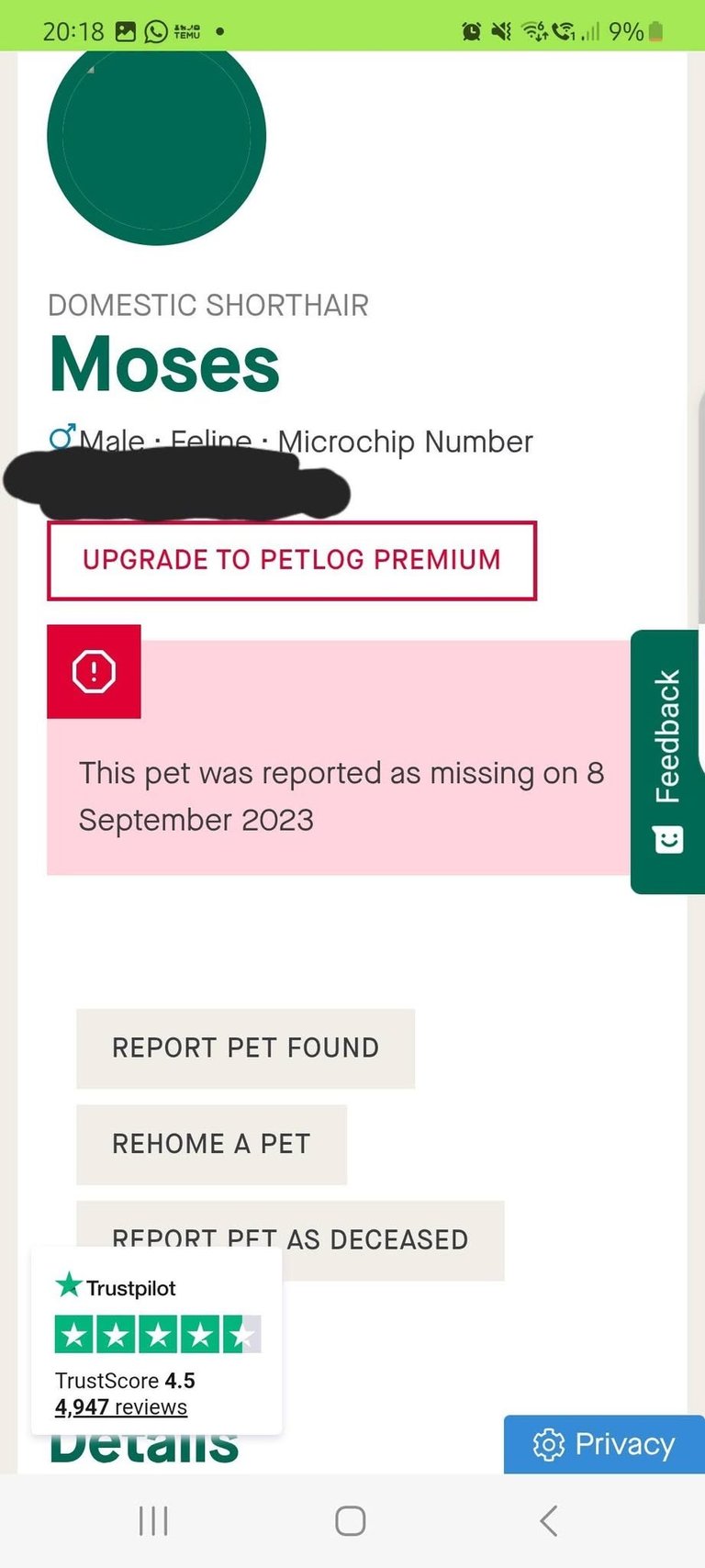The width and height of the screenshot is (705, 1568).
Task: Open the Privacy settings button
Action: click(x=604, y=1444)
